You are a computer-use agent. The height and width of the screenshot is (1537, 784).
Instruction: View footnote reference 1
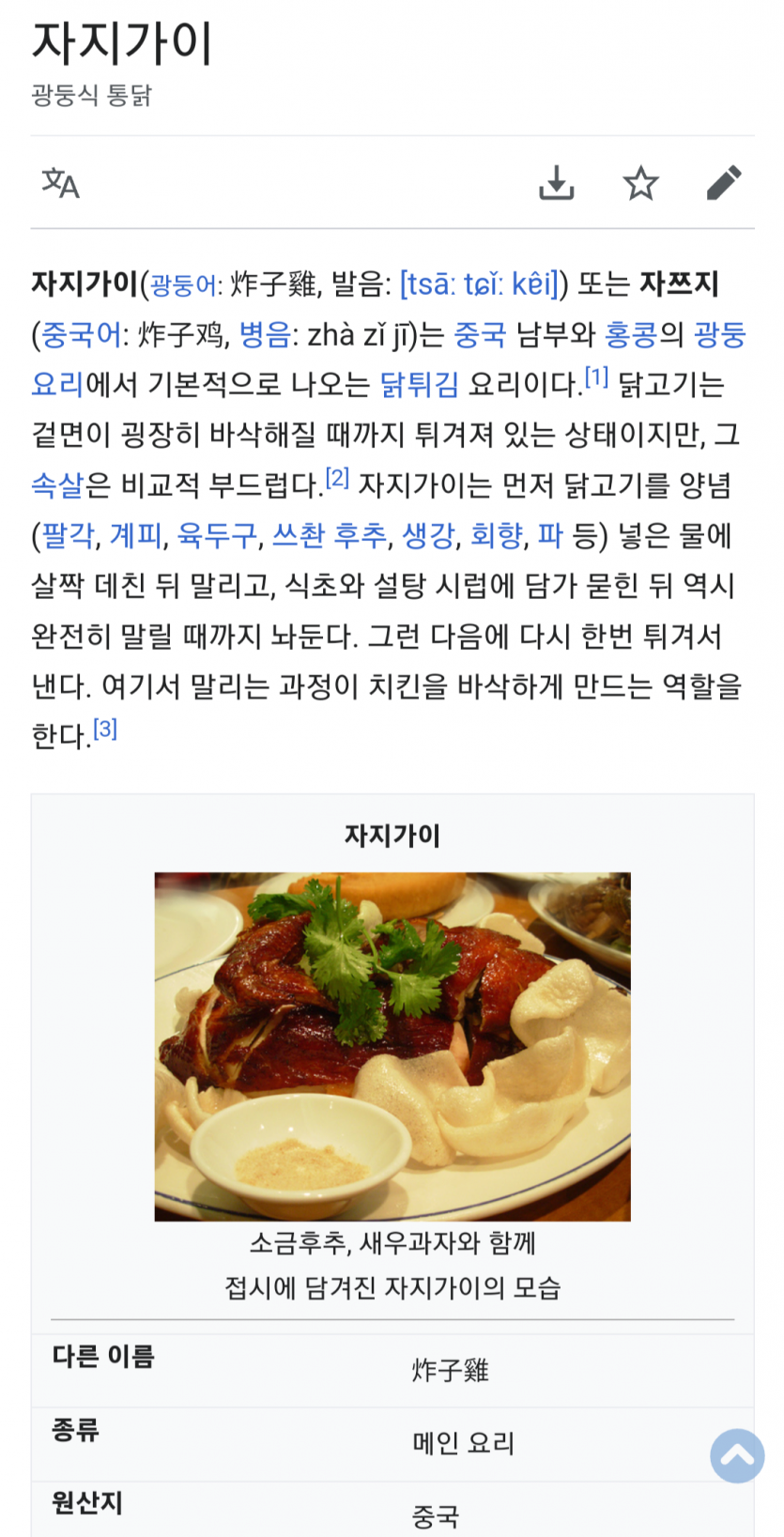(x=597, y=377)
